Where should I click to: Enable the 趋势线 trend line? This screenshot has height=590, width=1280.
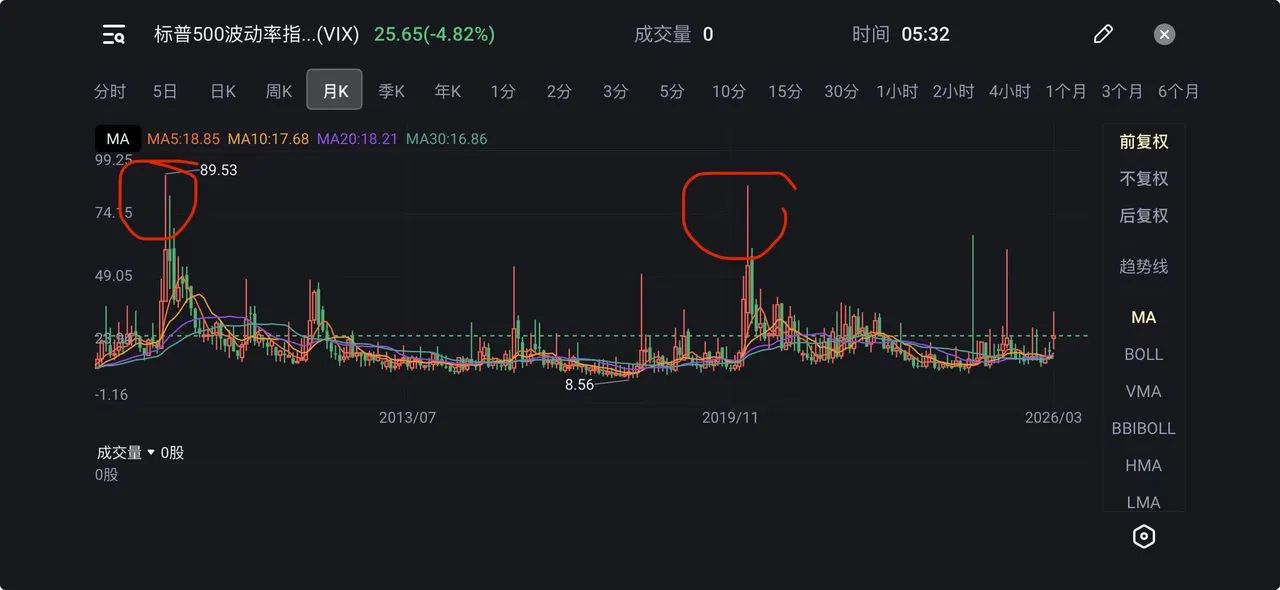[x=1143, y=266]
